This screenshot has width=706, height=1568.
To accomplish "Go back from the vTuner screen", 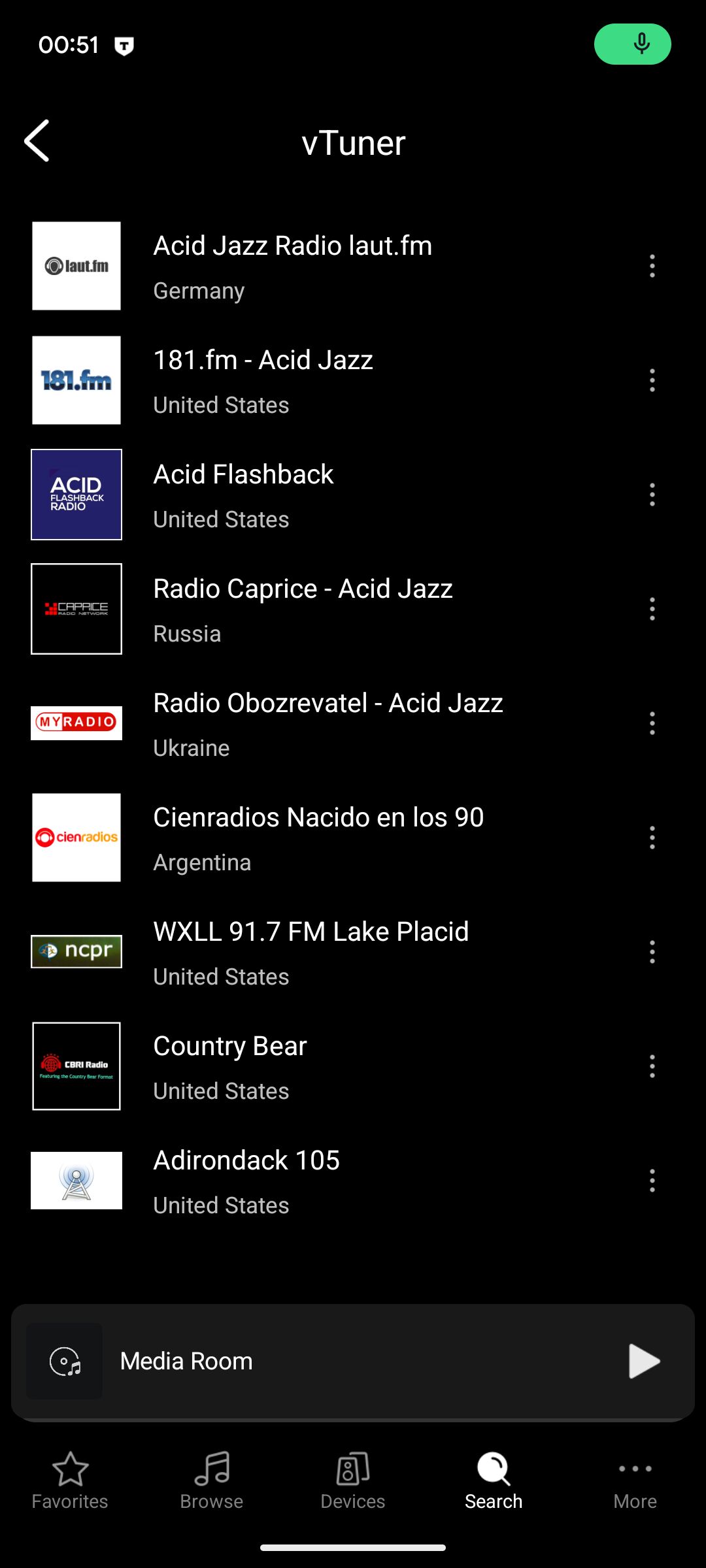I will pyautogui.click(x=37, y=141).
